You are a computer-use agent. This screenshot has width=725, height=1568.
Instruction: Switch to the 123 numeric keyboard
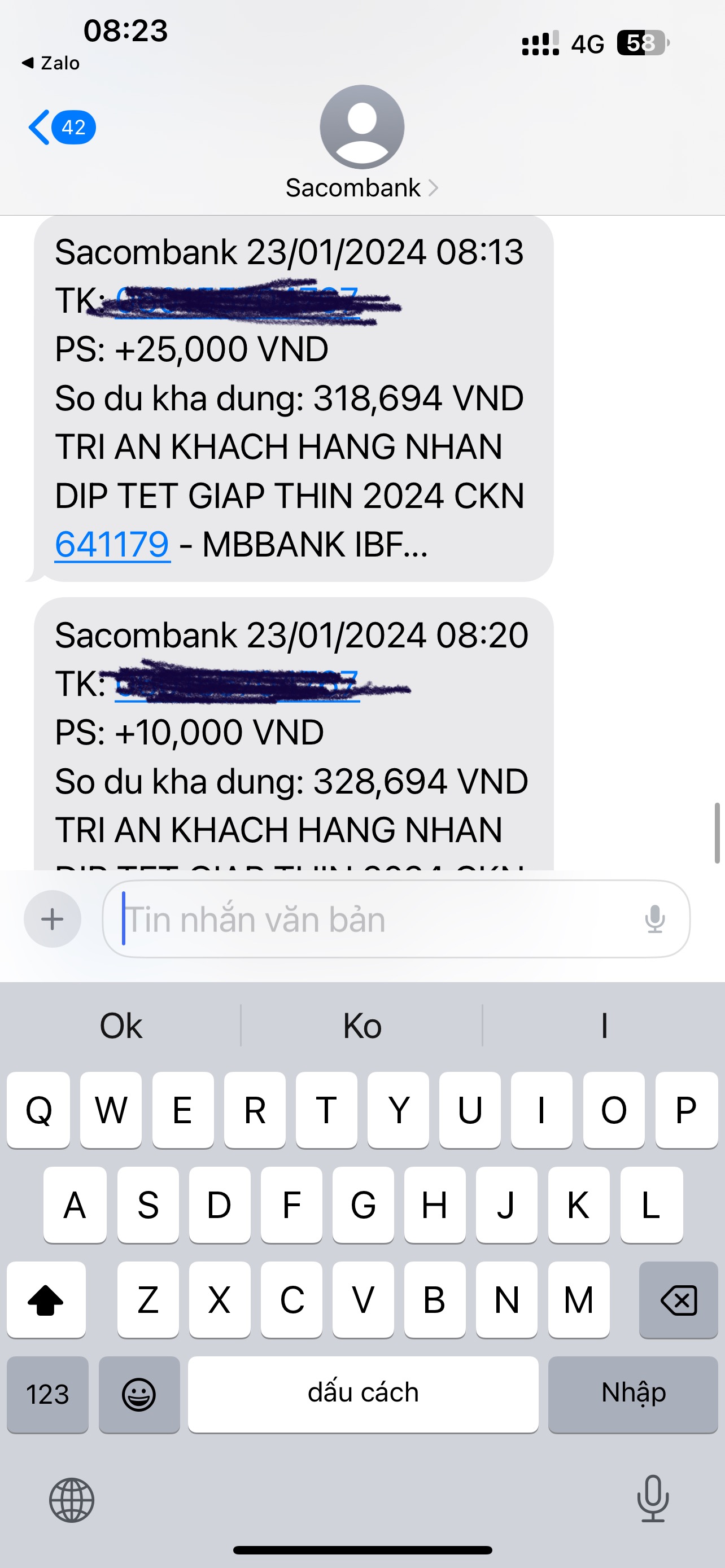click(47, 1394)
